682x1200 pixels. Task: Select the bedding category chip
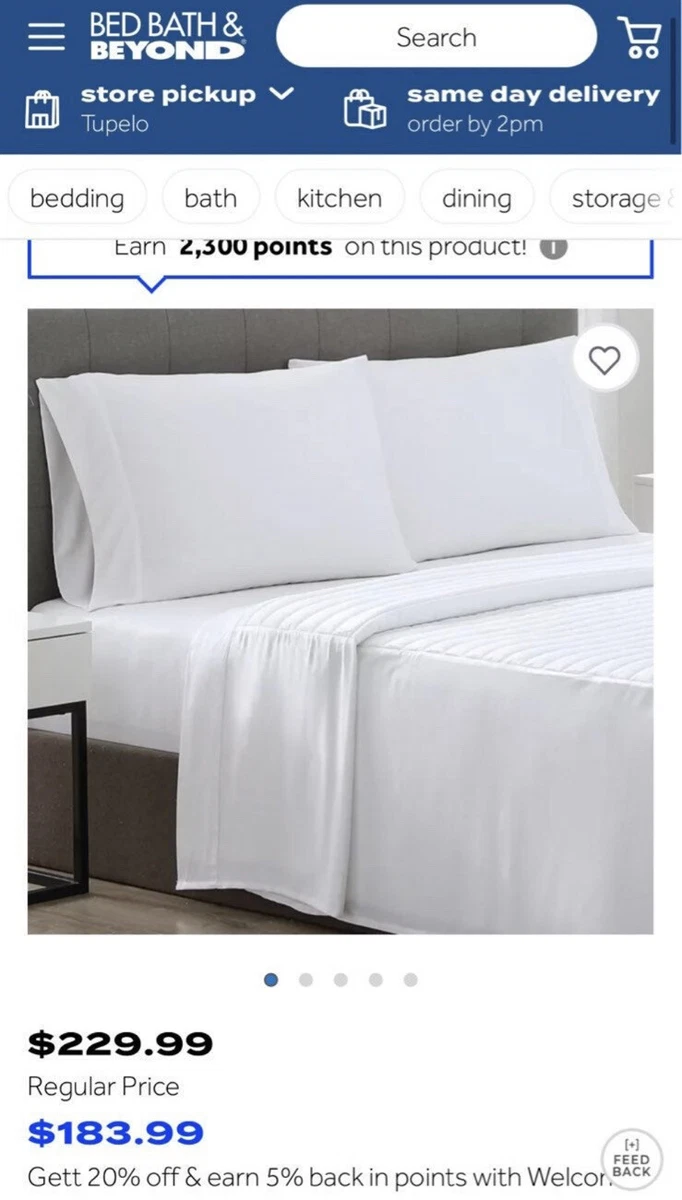(77, 198)
